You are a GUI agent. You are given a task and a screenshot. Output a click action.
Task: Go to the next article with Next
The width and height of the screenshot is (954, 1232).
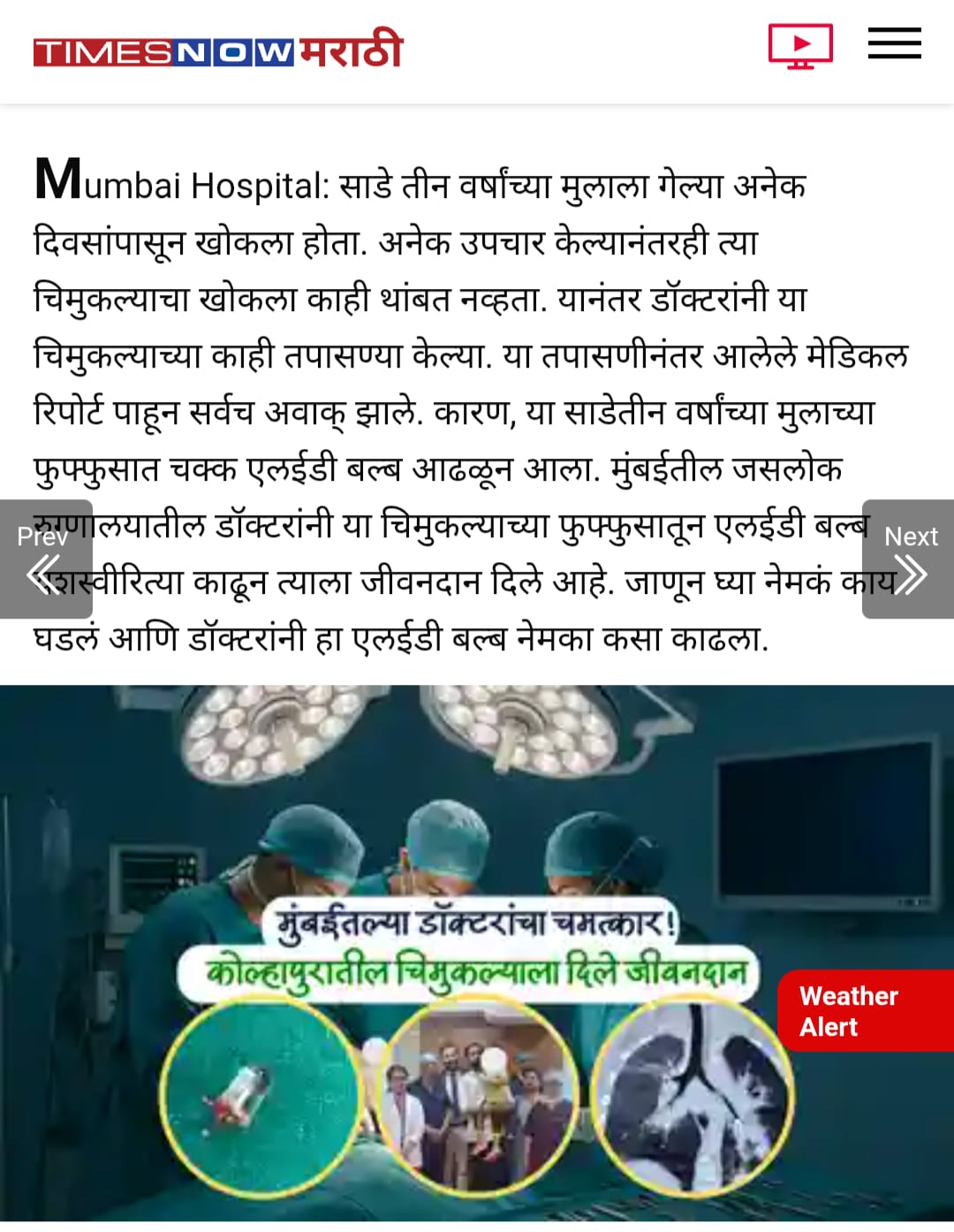tap(908, 559)
